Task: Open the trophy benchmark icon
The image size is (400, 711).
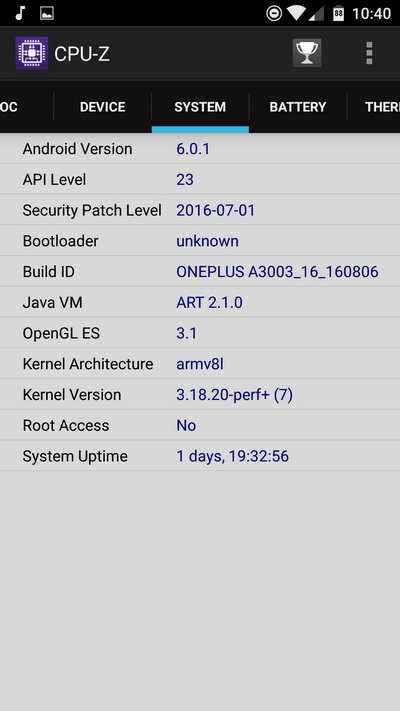Action: pos(307,54)
